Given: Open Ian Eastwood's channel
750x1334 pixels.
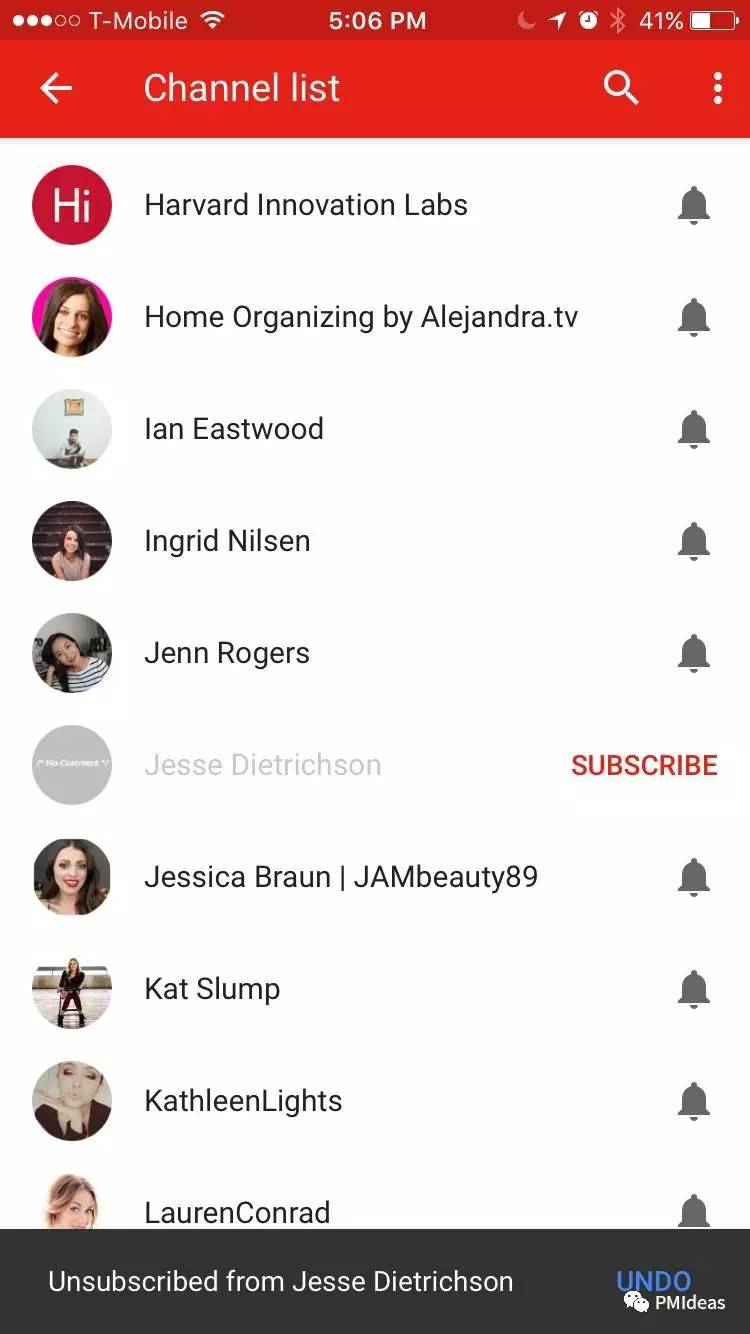Looking at the screenshot, I should coord(233,429).
